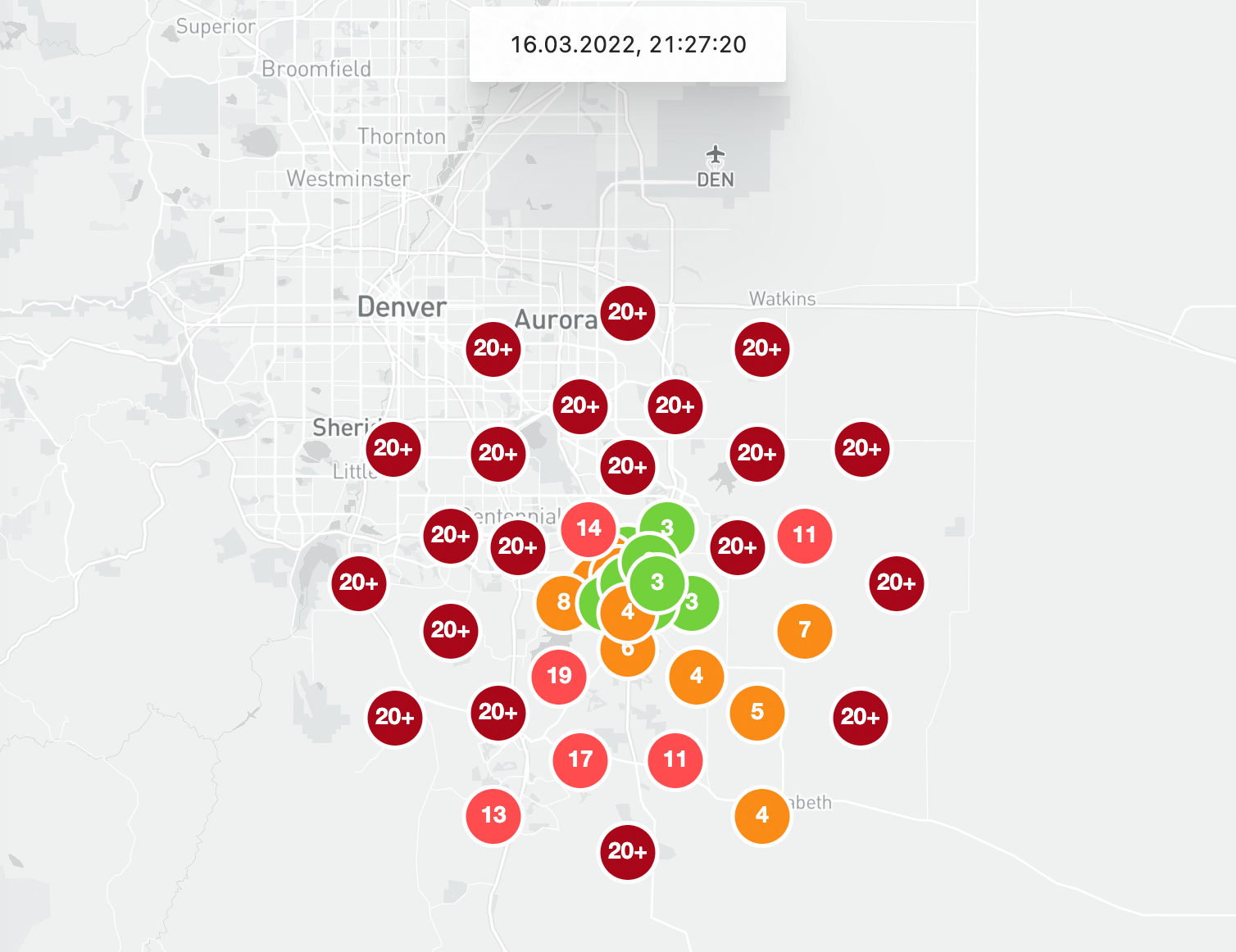Tap the marker labeled 13

pyautogui.click(x=493, y=815)
